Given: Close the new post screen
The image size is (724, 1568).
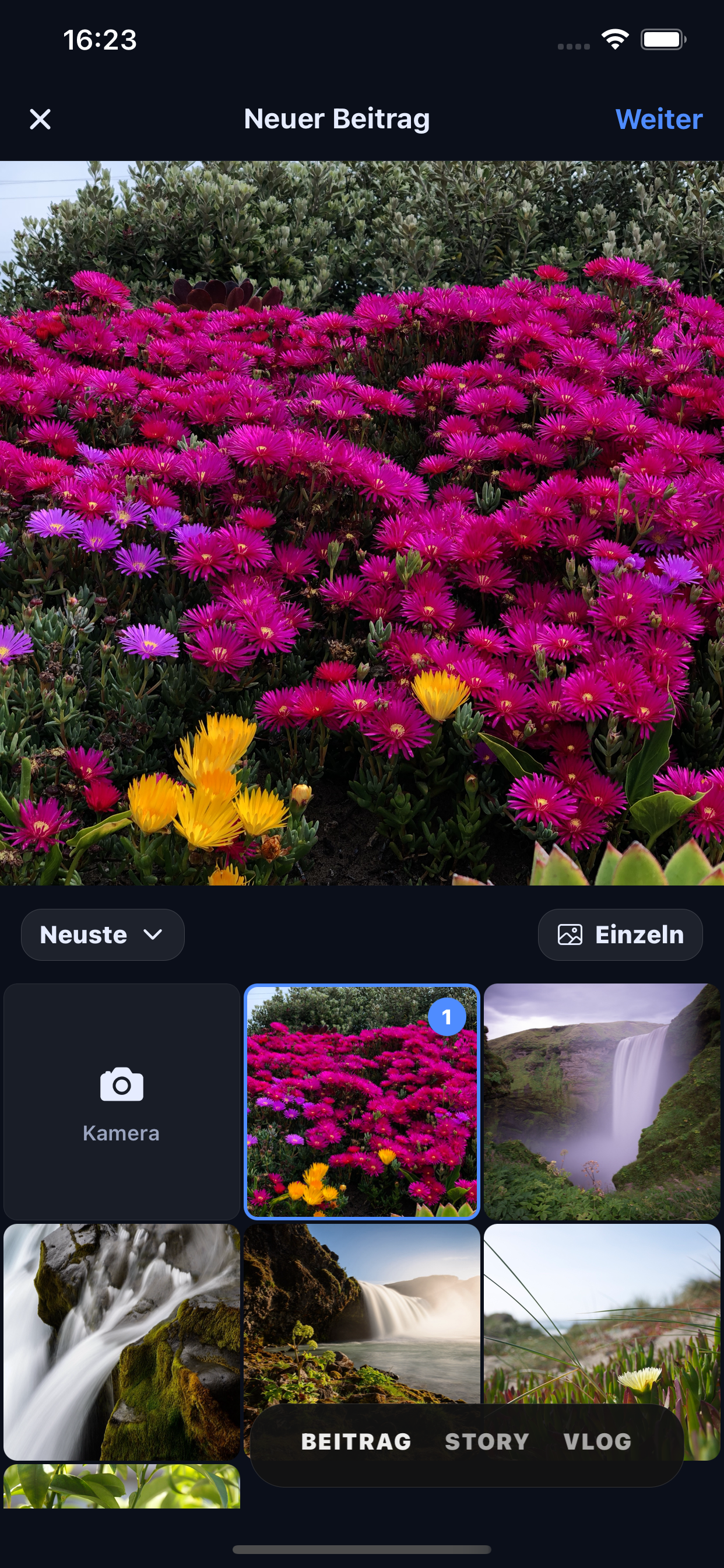Looking at the screenshot, I should pos(40,120).
